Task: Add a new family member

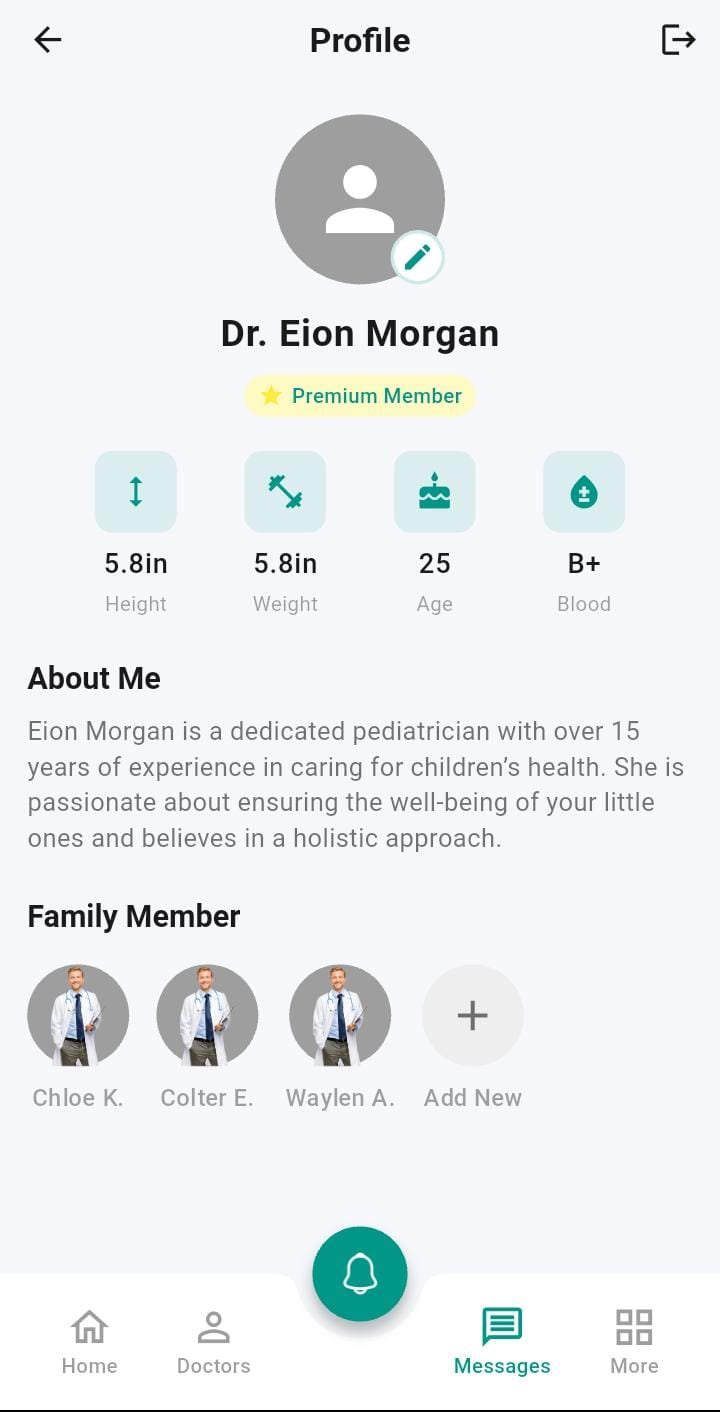Action: click(472, 1016)
